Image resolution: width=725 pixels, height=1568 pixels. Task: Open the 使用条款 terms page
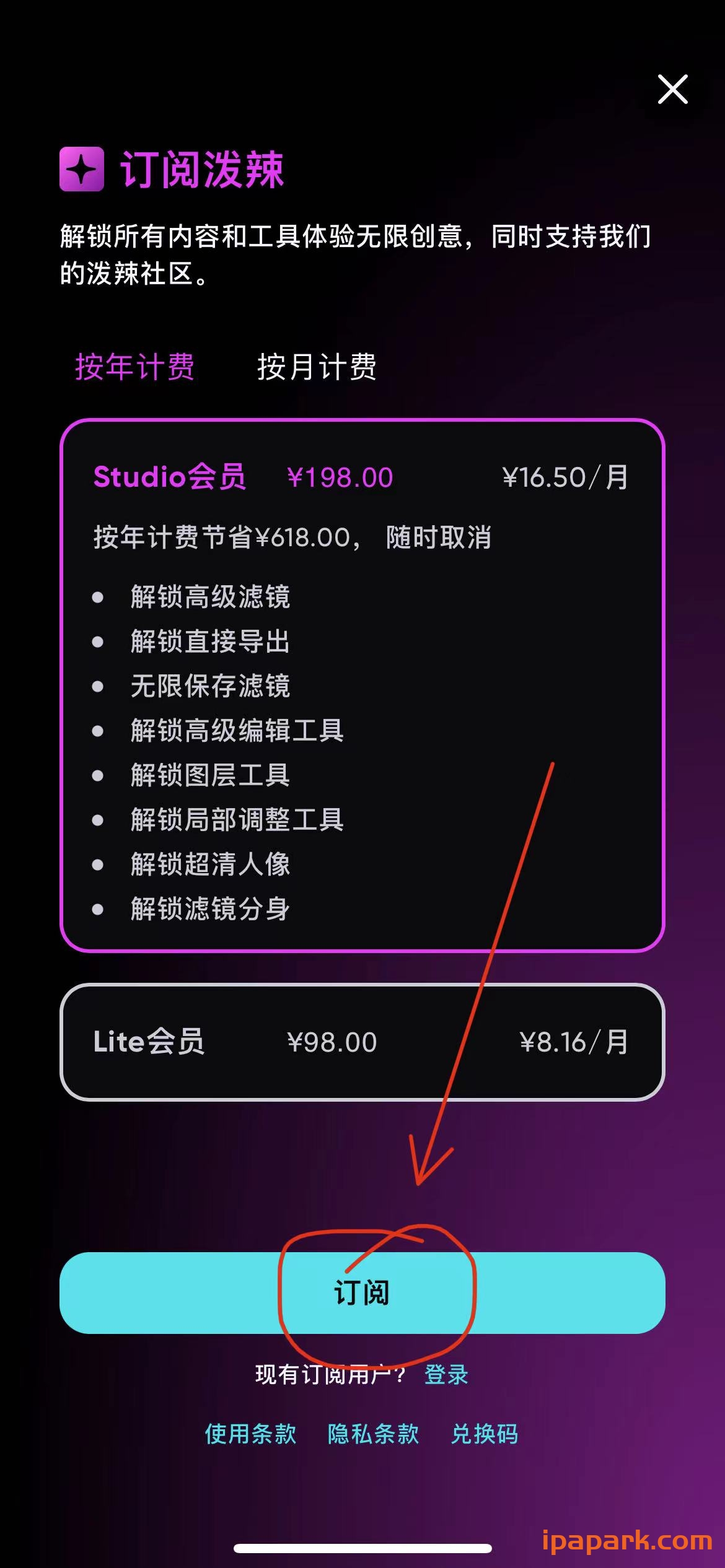pos(250,1434)
